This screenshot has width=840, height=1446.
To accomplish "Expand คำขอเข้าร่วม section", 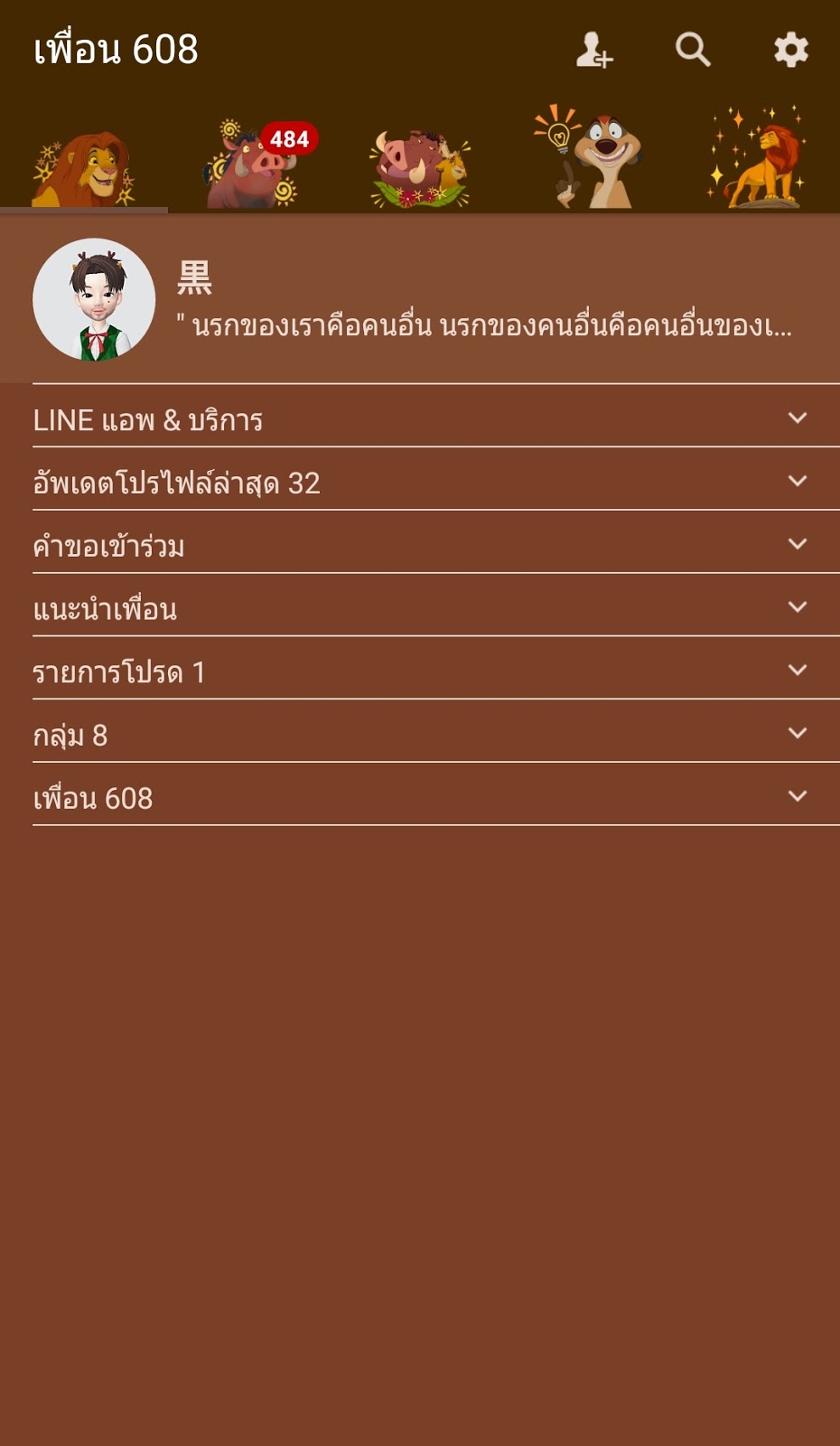I will [x=420, y=546].
